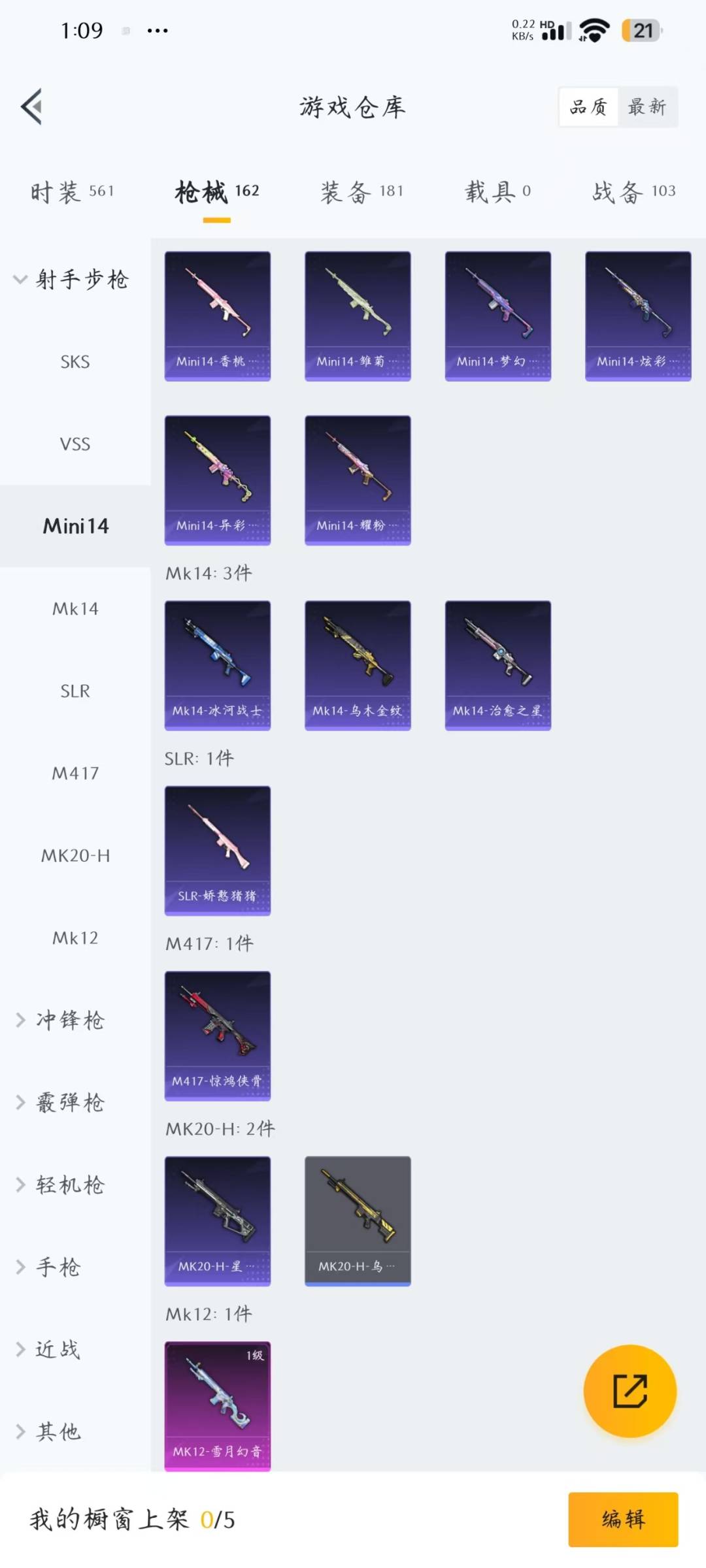Open the 战备 tab

(633, 191)
